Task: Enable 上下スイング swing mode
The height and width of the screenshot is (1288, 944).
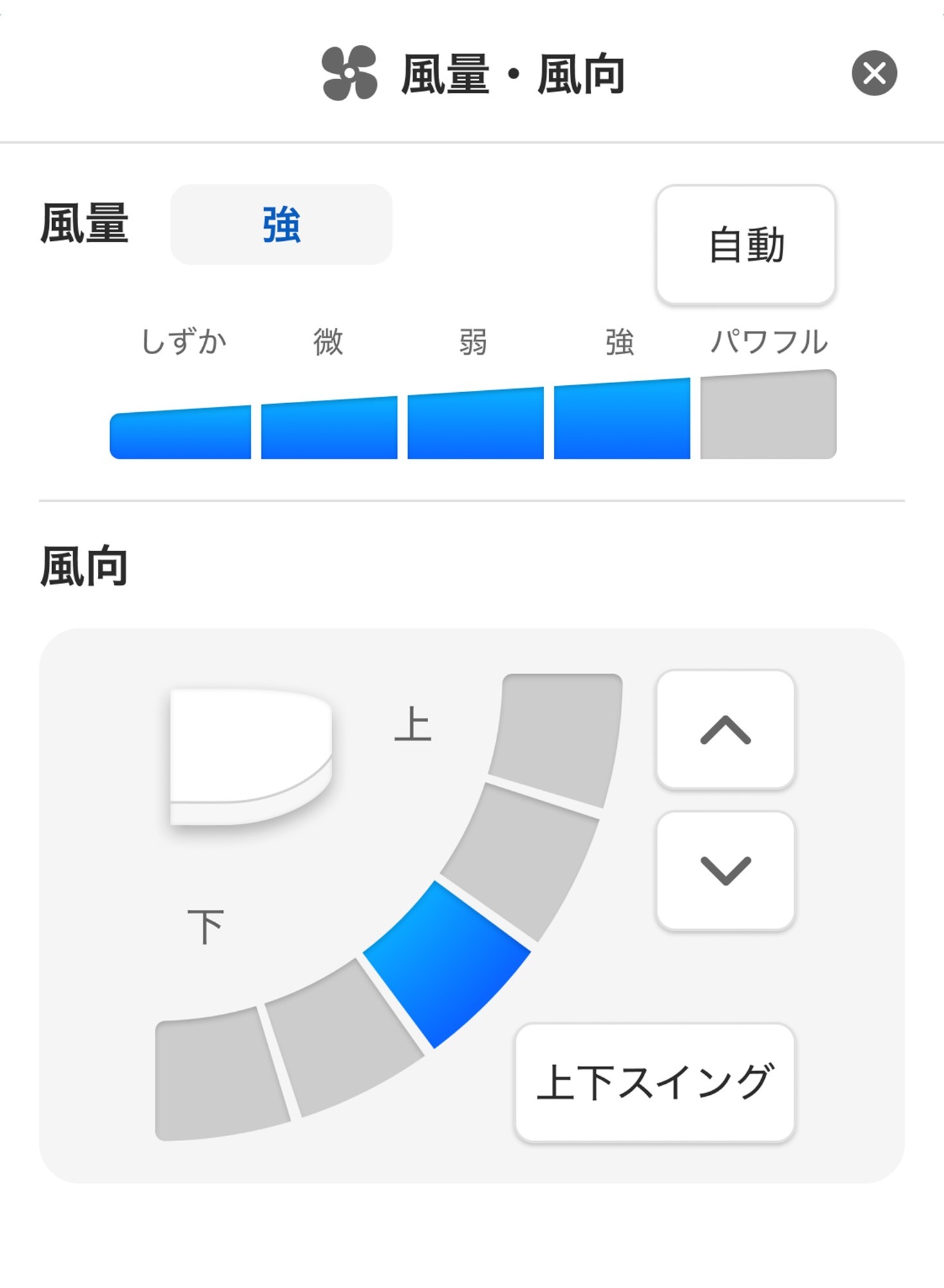Action: point(654,1082)
